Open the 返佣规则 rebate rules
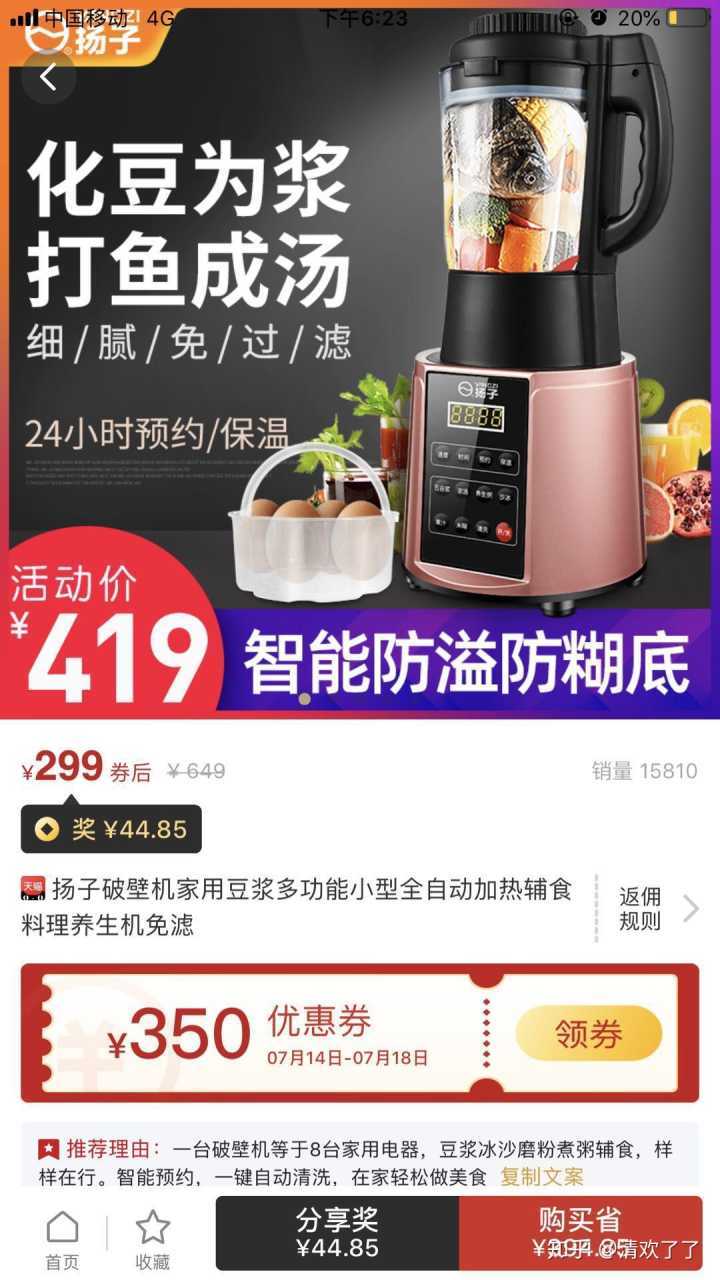Viewport: 720px width, 1280px height. [655, 908]
